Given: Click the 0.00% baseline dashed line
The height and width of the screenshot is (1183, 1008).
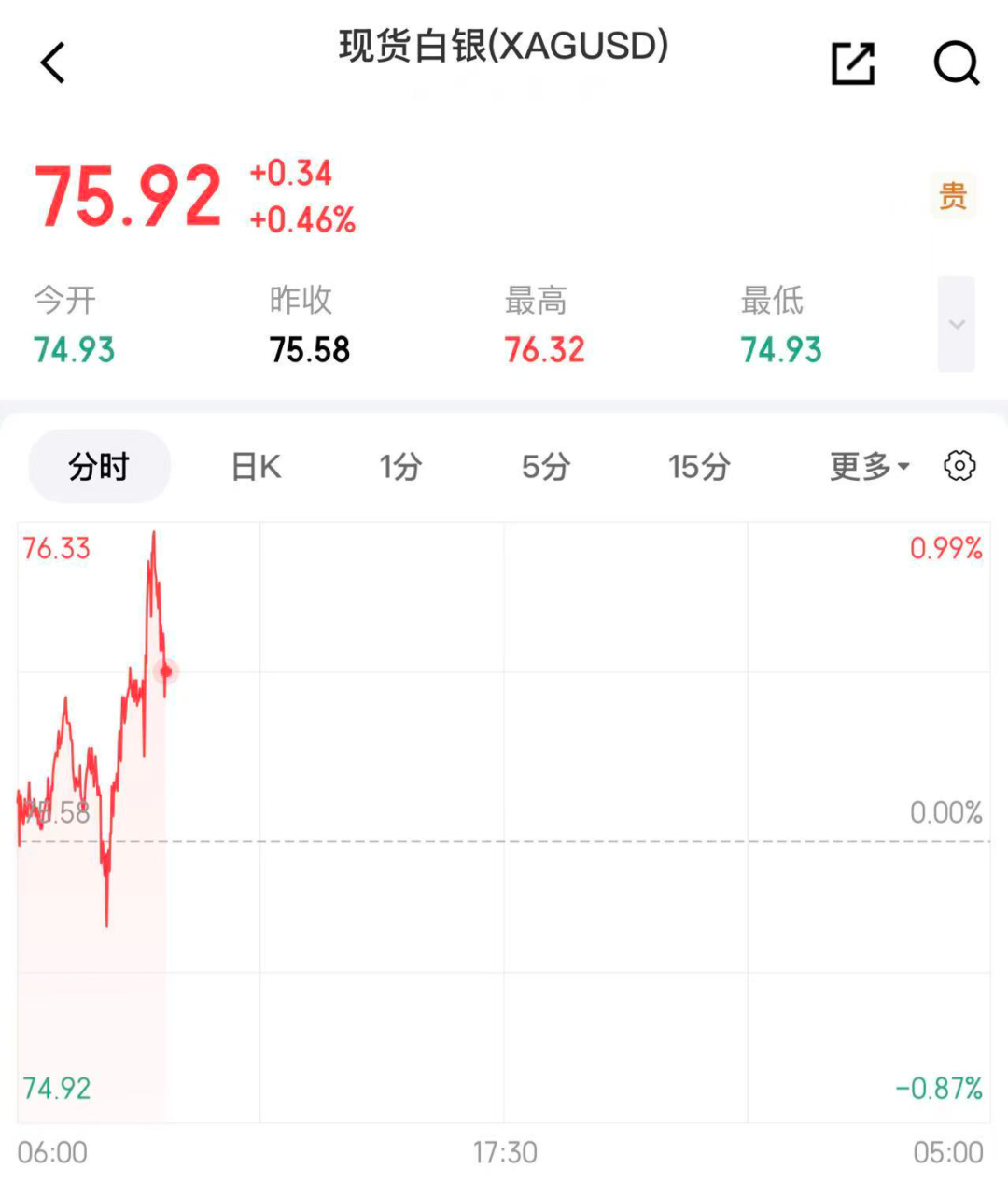Looking at the screenshot, I should click(x=504, y=839).
